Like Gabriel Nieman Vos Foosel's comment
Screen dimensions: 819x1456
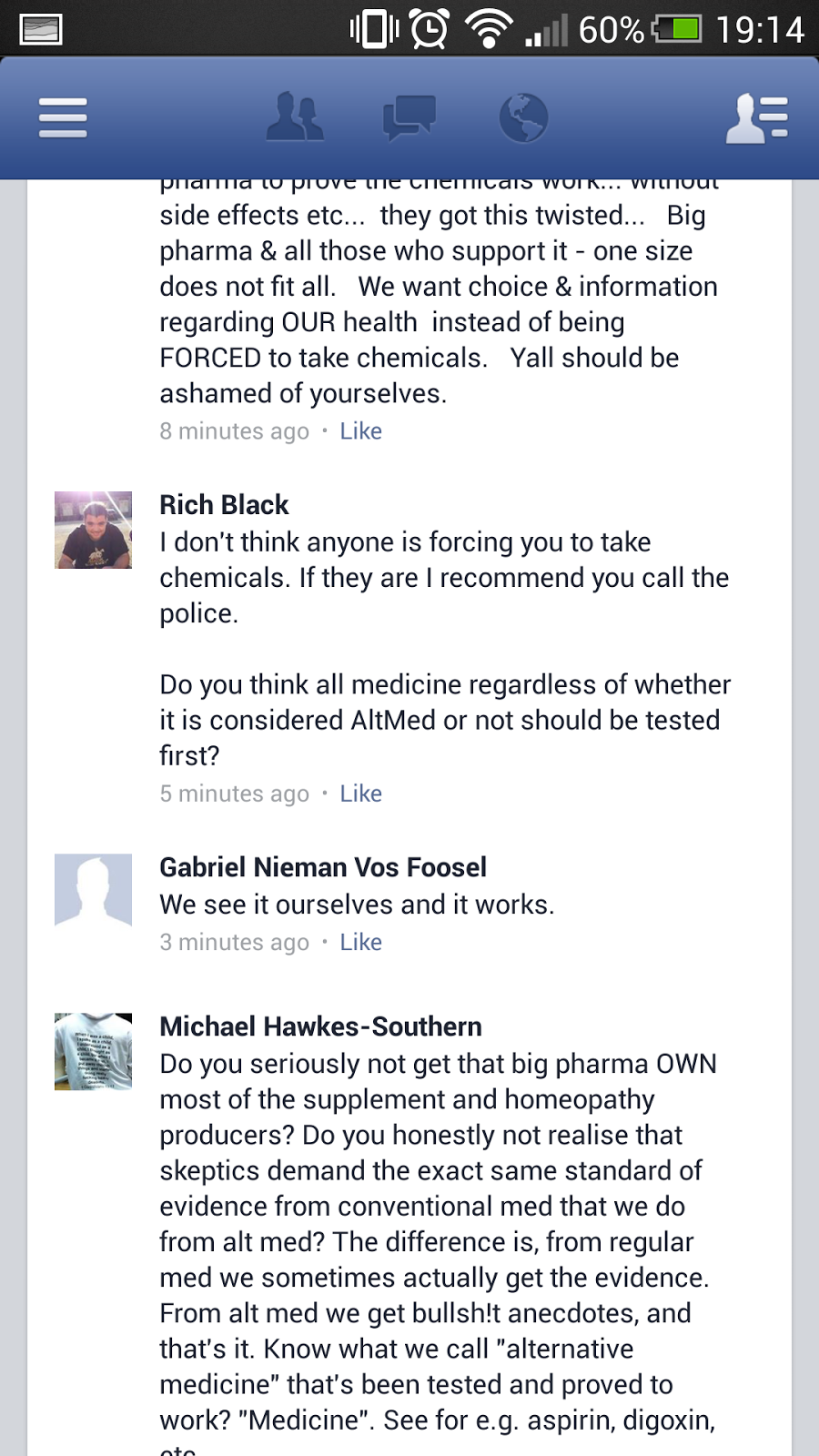pyautogui.click(x=360, y=942)
